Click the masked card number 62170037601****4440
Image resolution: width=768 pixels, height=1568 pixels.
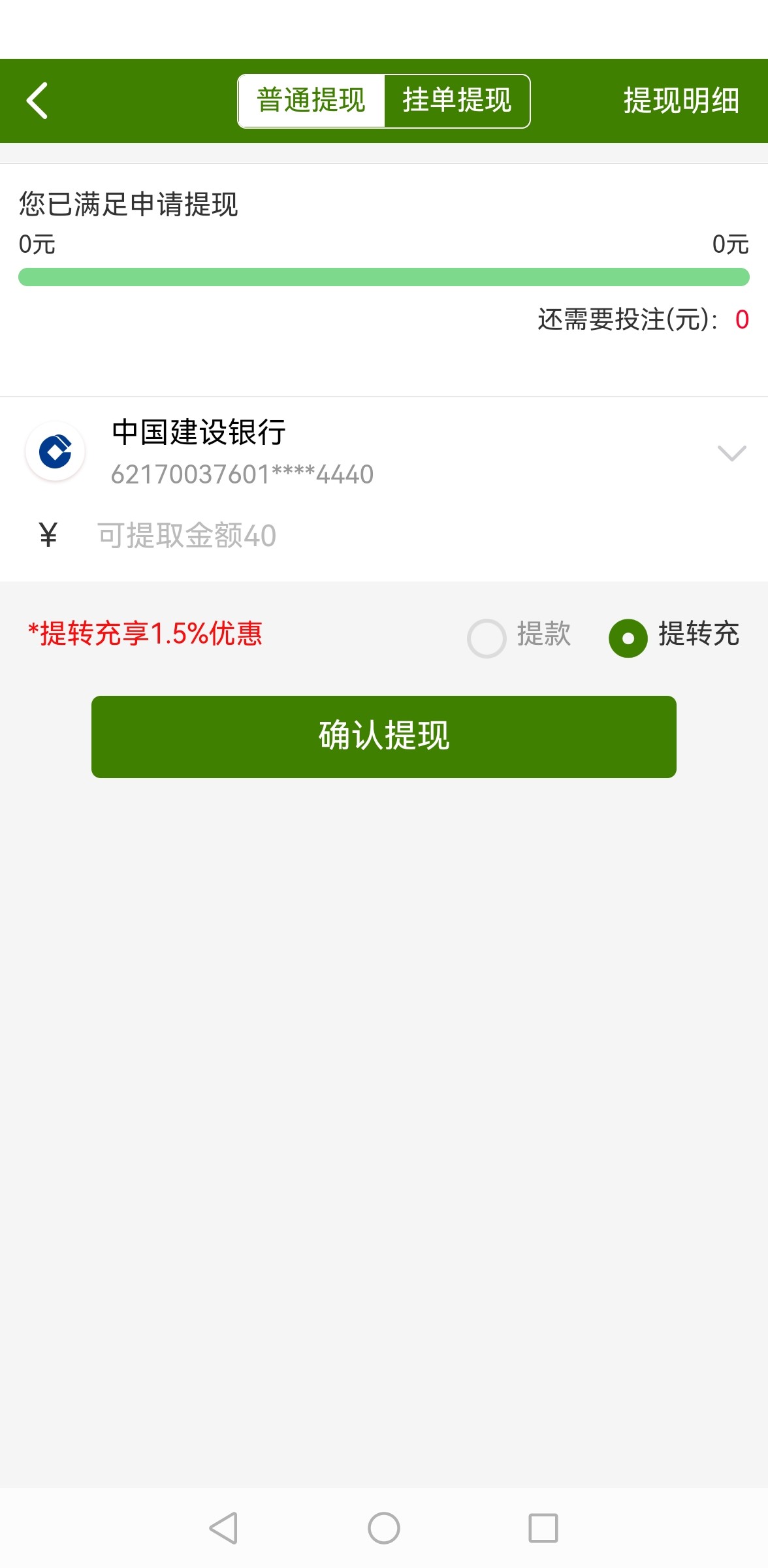(242, 475)
